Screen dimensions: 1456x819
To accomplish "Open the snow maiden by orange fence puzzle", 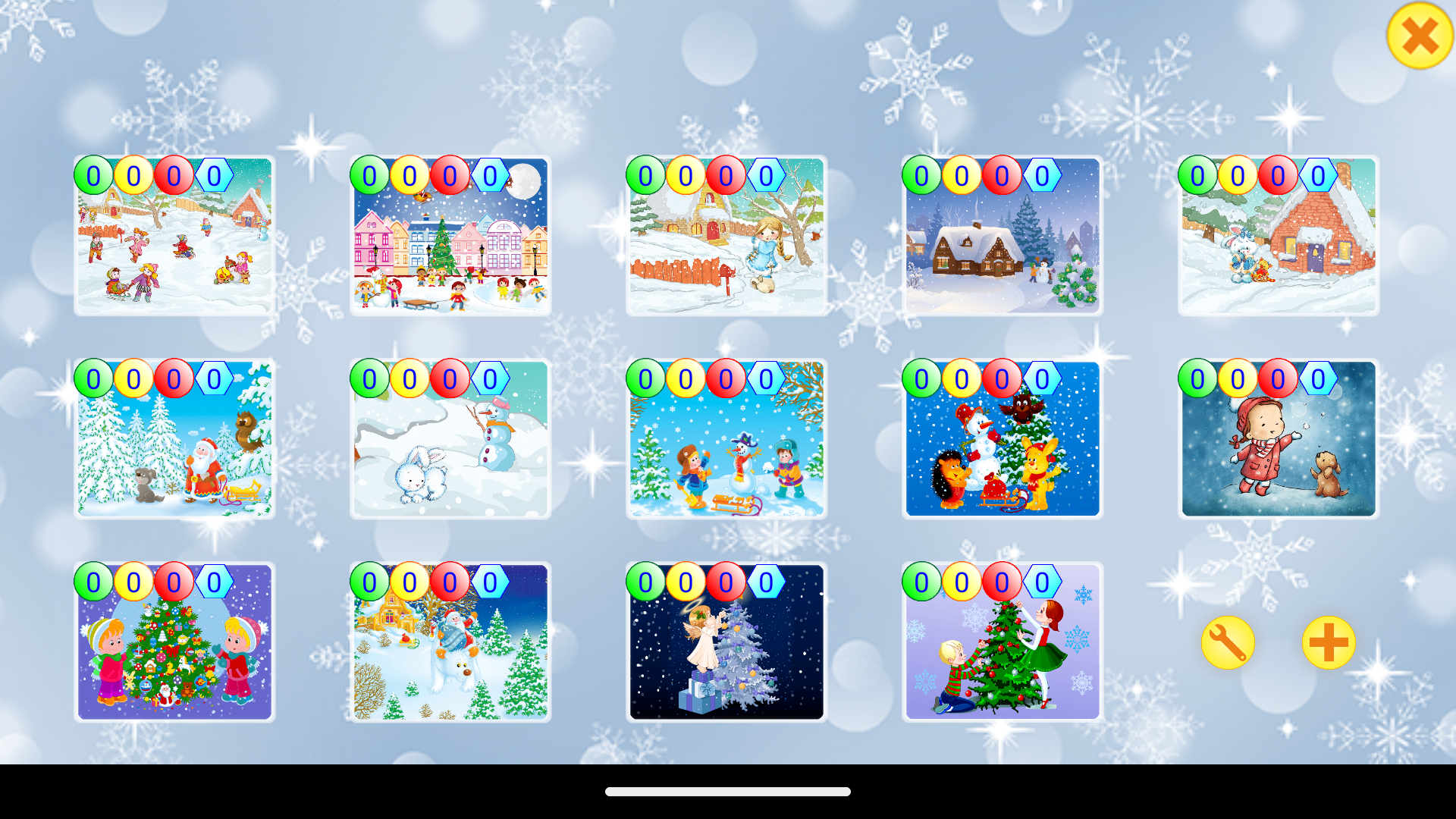I will tap(726, 236).
